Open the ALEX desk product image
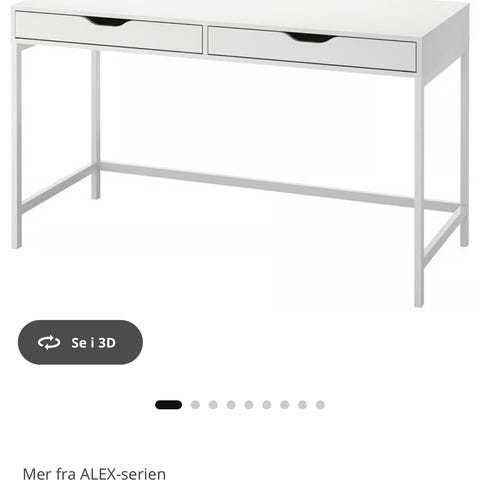Screen dimensions: 480x480 [x=240, y=153]
